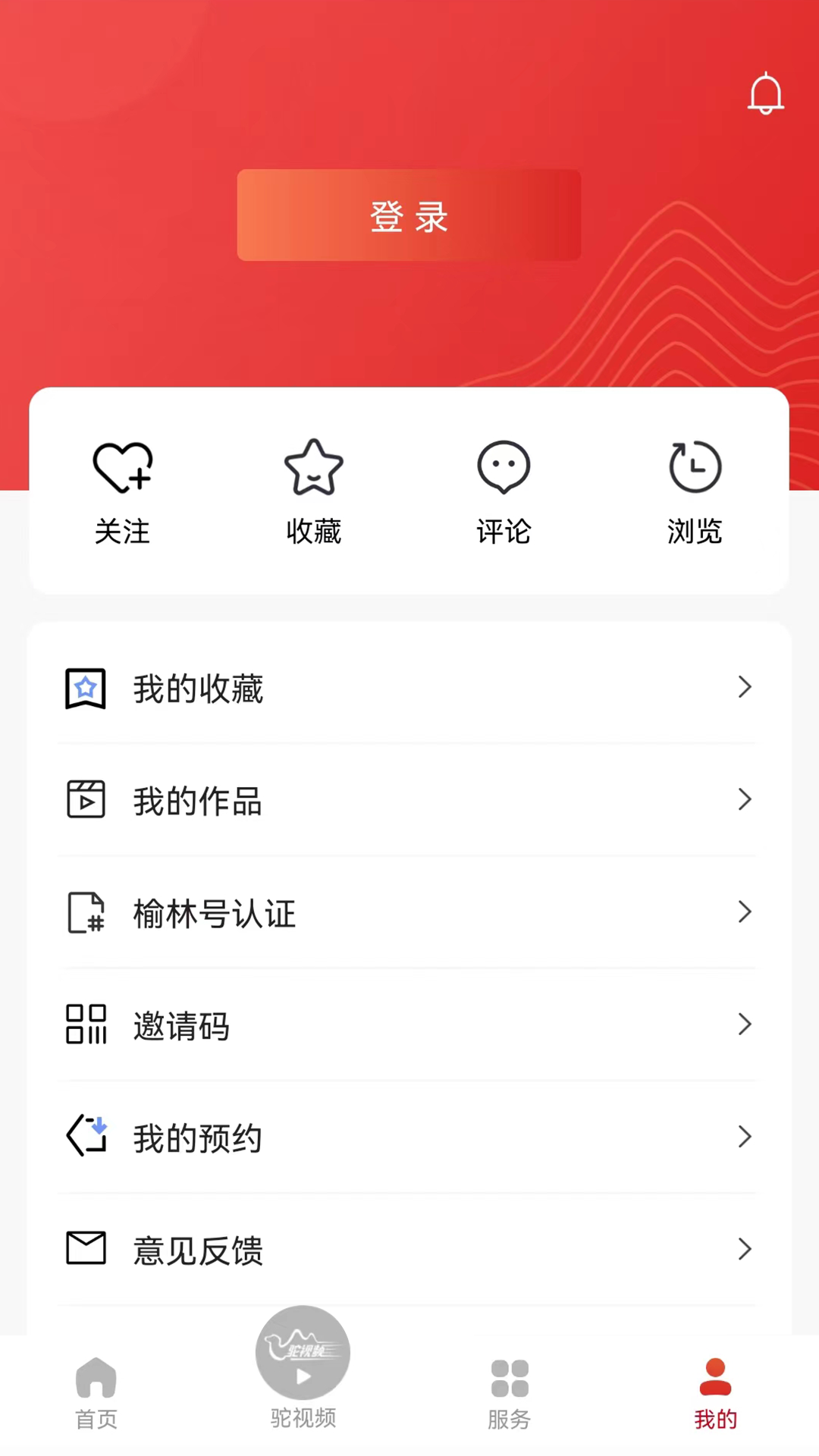
Task: Click the QR code icon beside 邀请码
Action: coord(86,1024)
